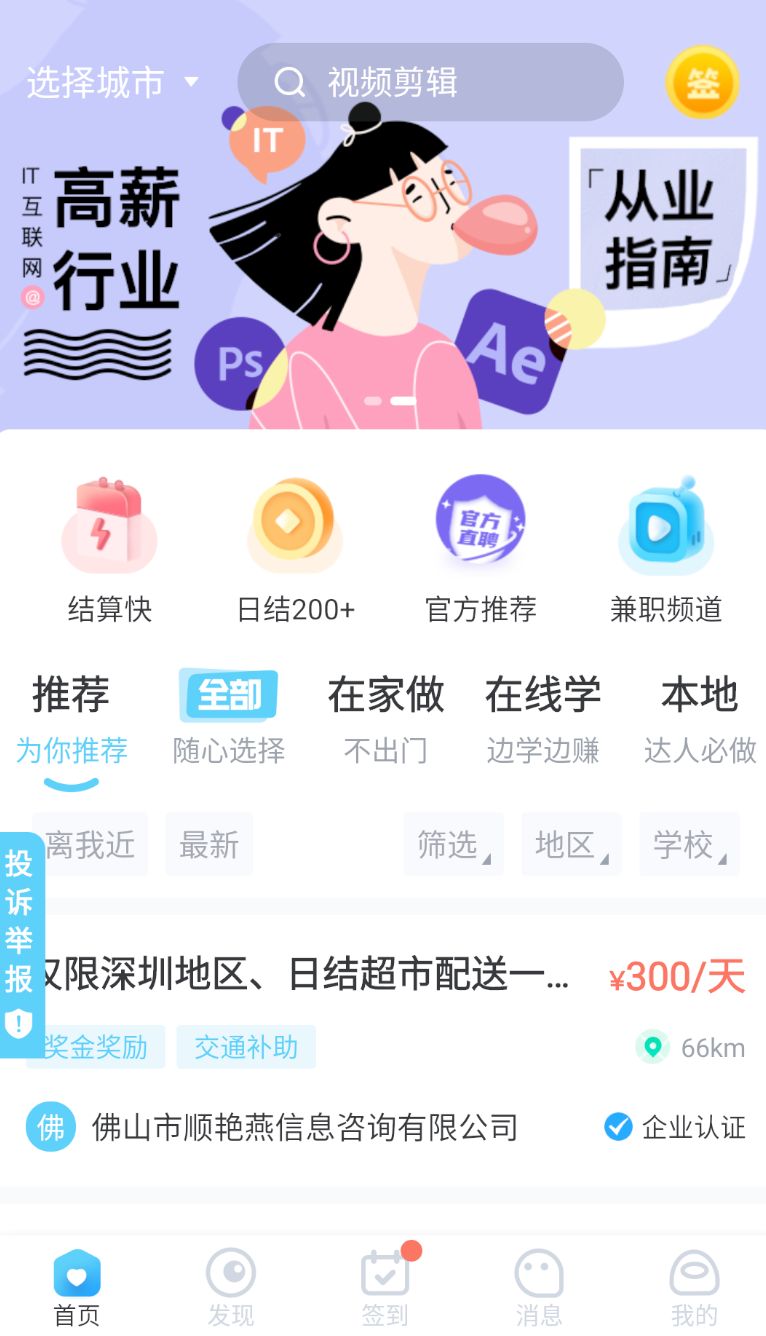Open the 筛选 filter dropdown
The width and height of the screenshot is (766, 1336).
453,844
